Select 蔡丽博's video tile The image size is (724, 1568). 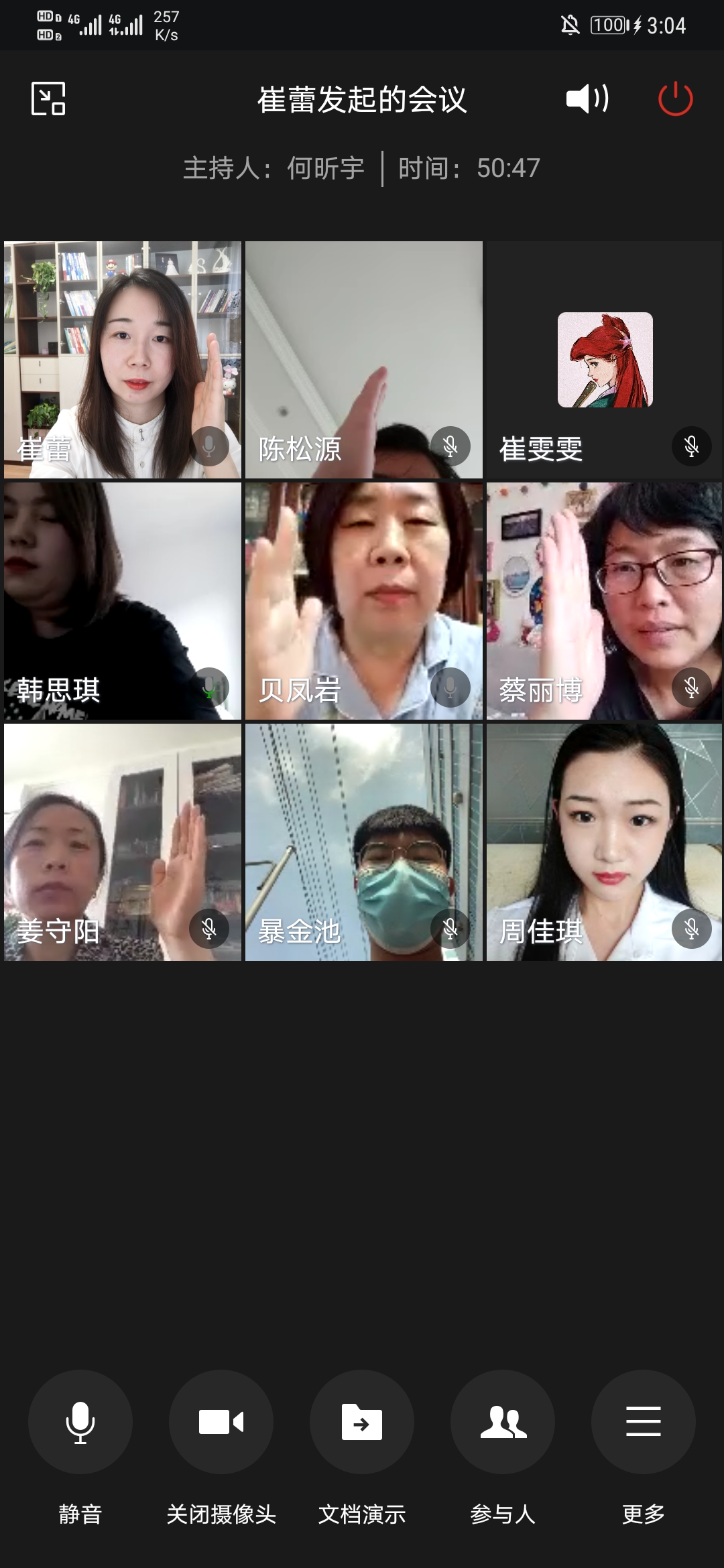coord(605,601)
